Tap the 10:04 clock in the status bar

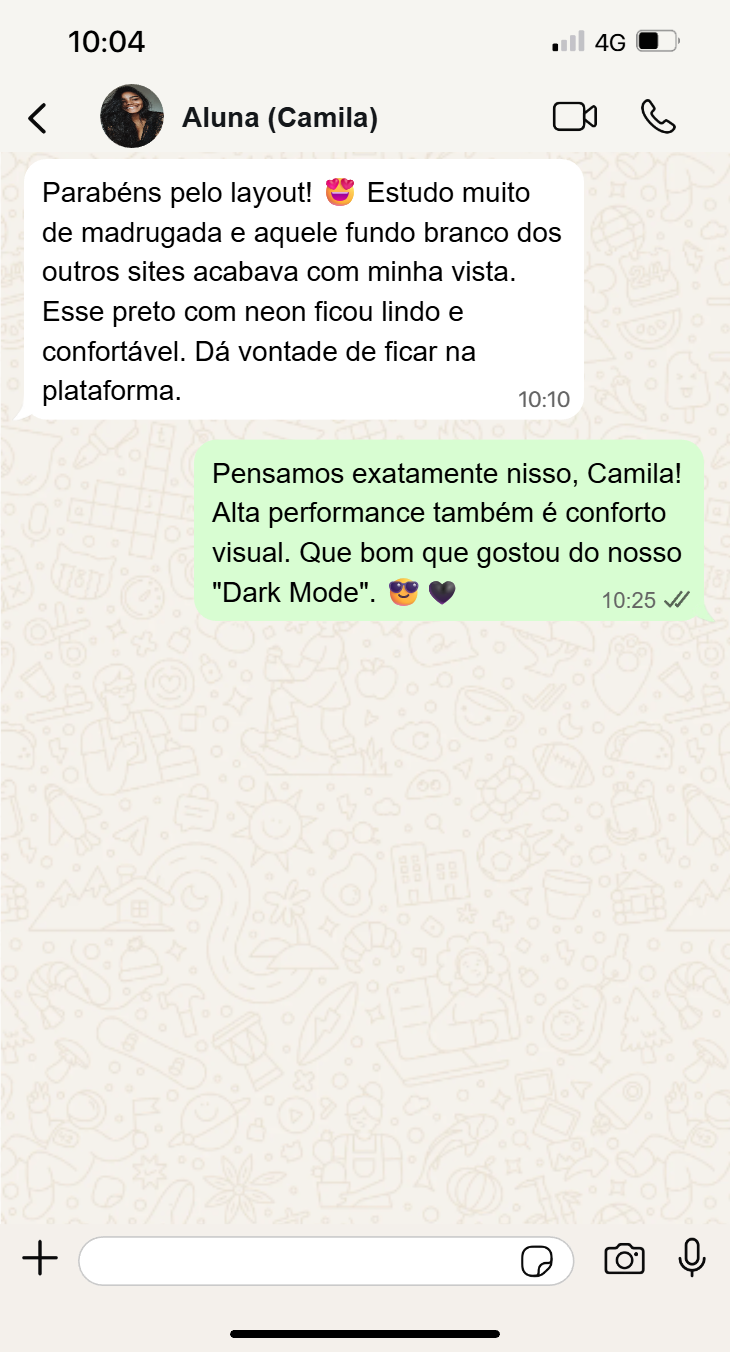pos(107,42)
